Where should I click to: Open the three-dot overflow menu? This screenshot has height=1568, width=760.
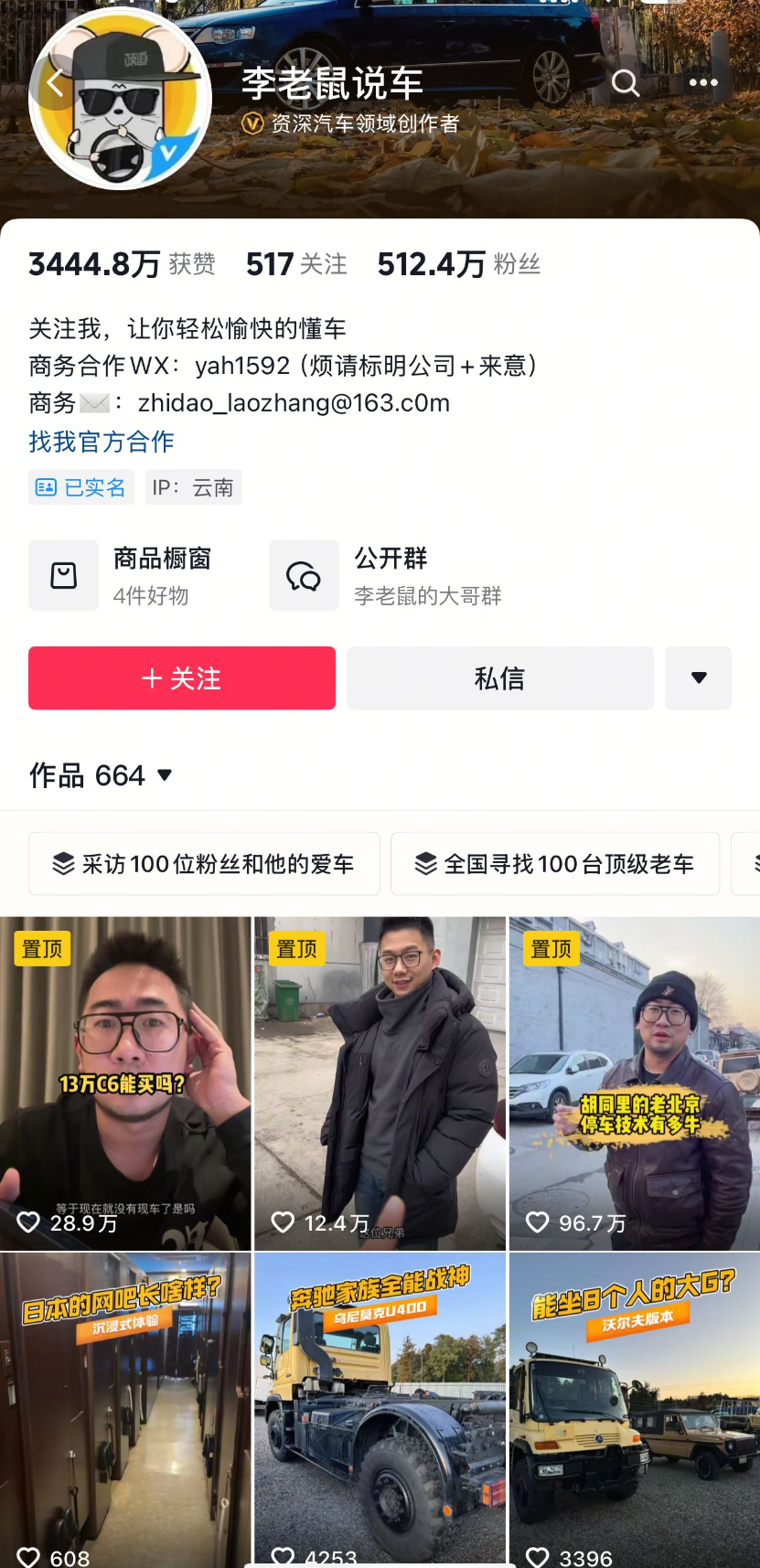(702, 83)
